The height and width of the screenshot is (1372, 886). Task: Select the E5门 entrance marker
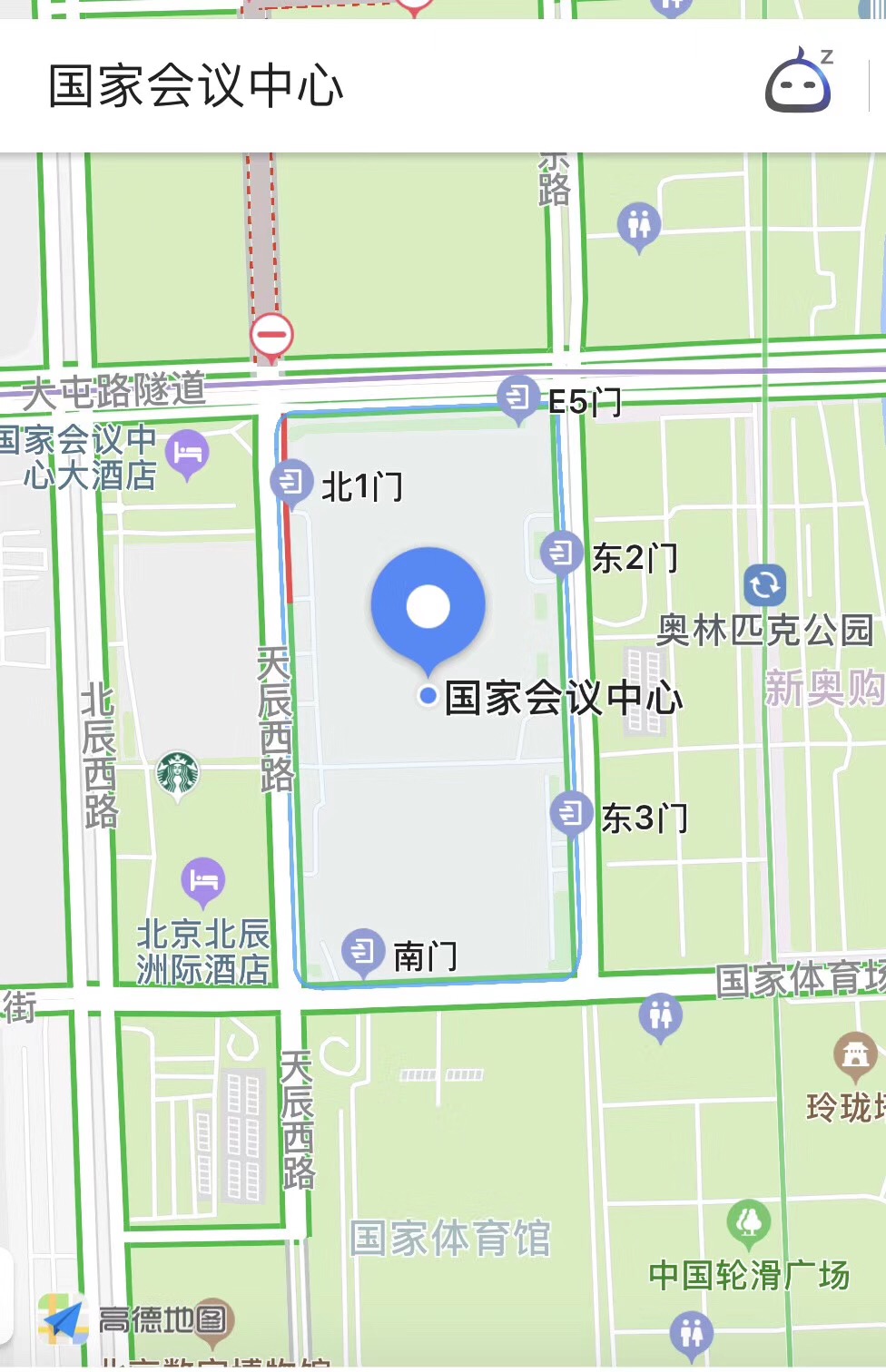tap(517, 398)
